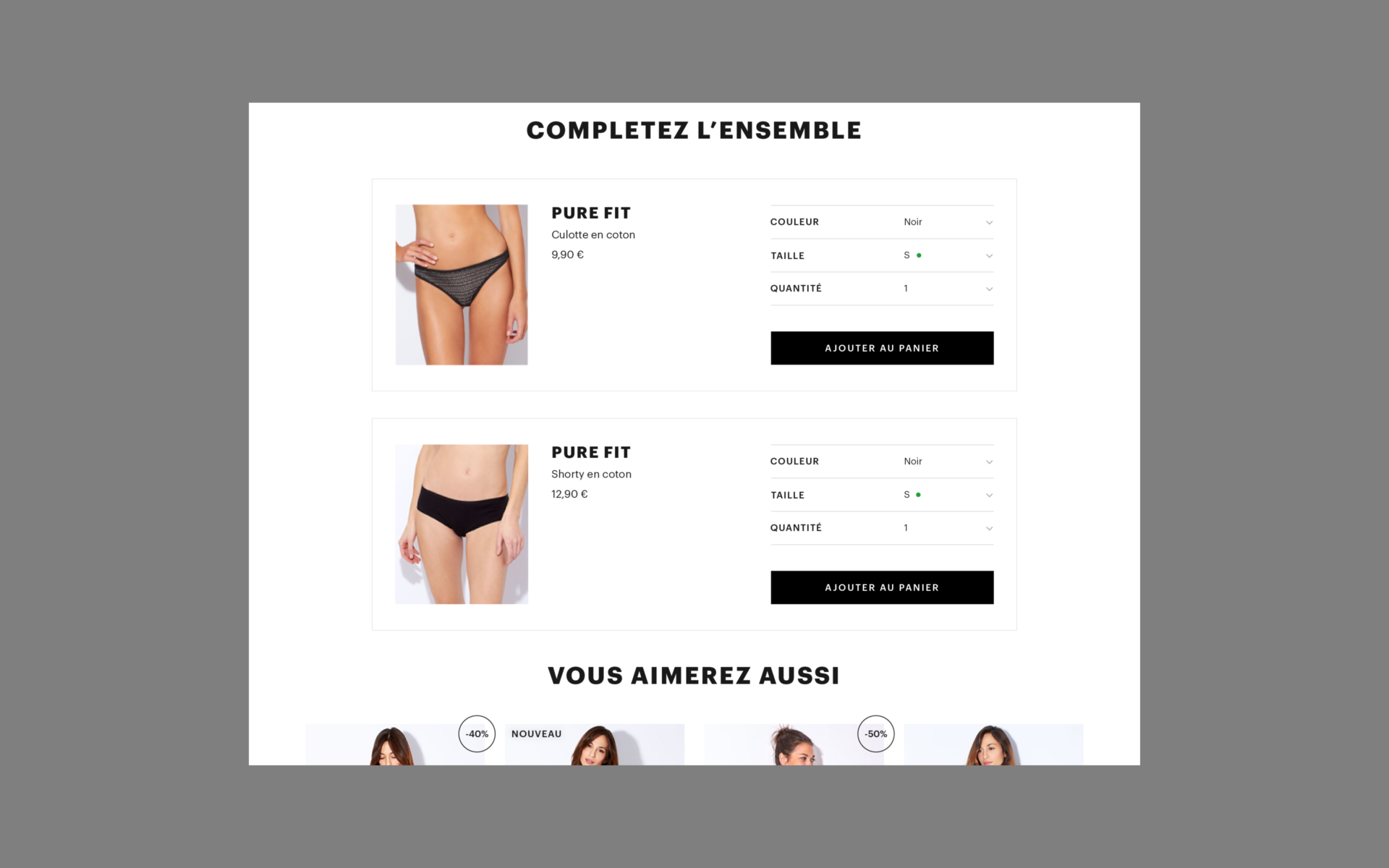
Task: Open the Culotte en coton product image
Action: [461, 284]
